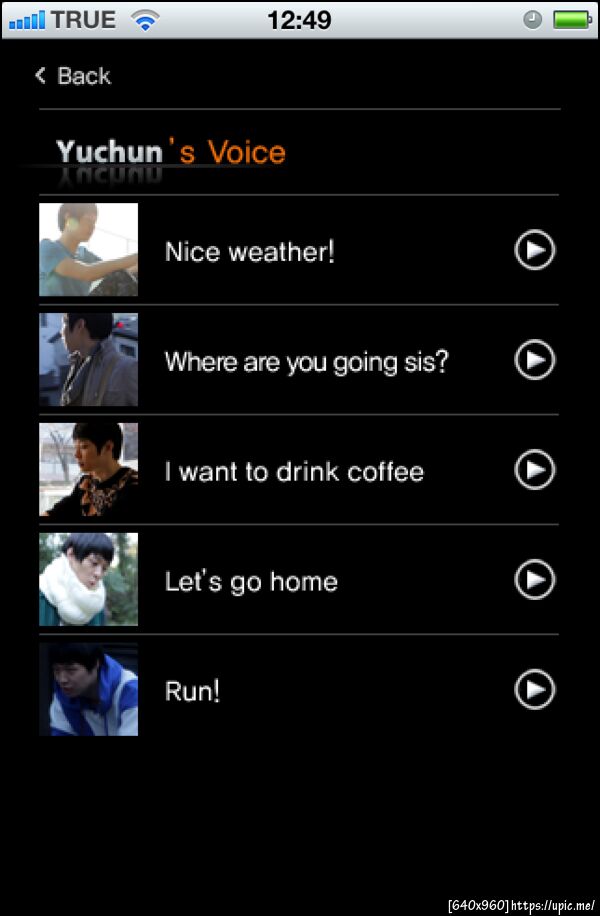Go back to the previous screen
This screenshot has width=600, height=916.
(72, 76)
